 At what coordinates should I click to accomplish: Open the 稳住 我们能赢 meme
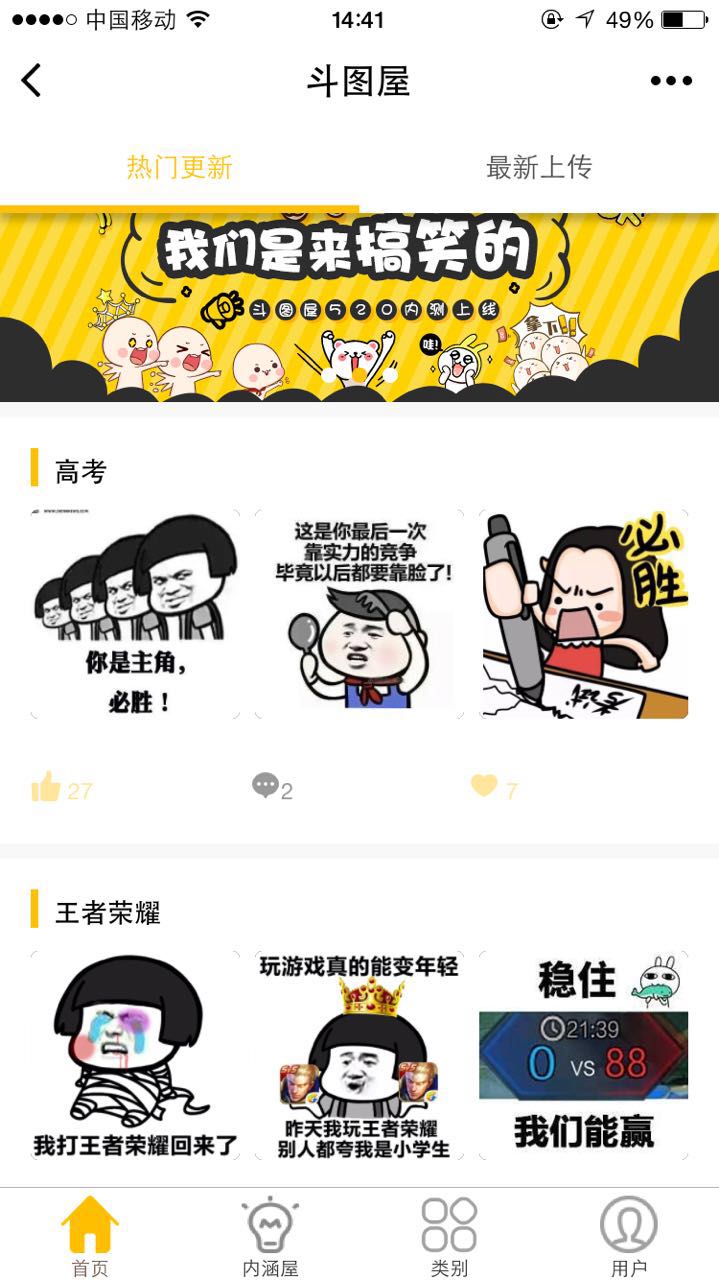click(584, 1055)
